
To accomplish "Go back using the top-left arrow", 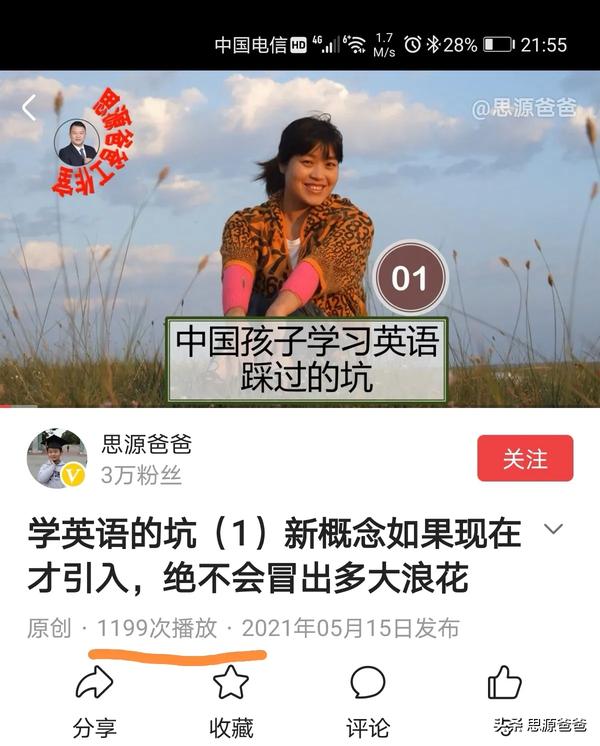I will click(29, 107).
